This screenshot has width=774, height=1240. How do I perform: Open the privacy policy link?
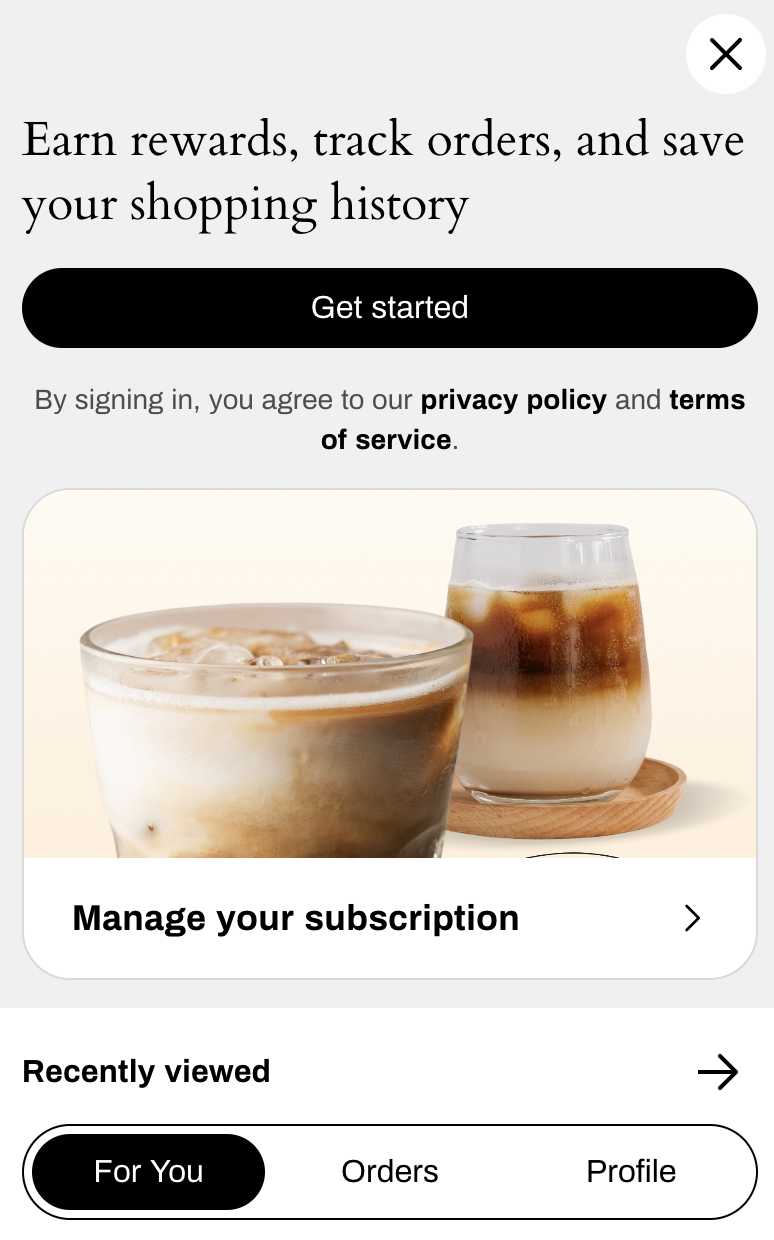tap(513, 399)
